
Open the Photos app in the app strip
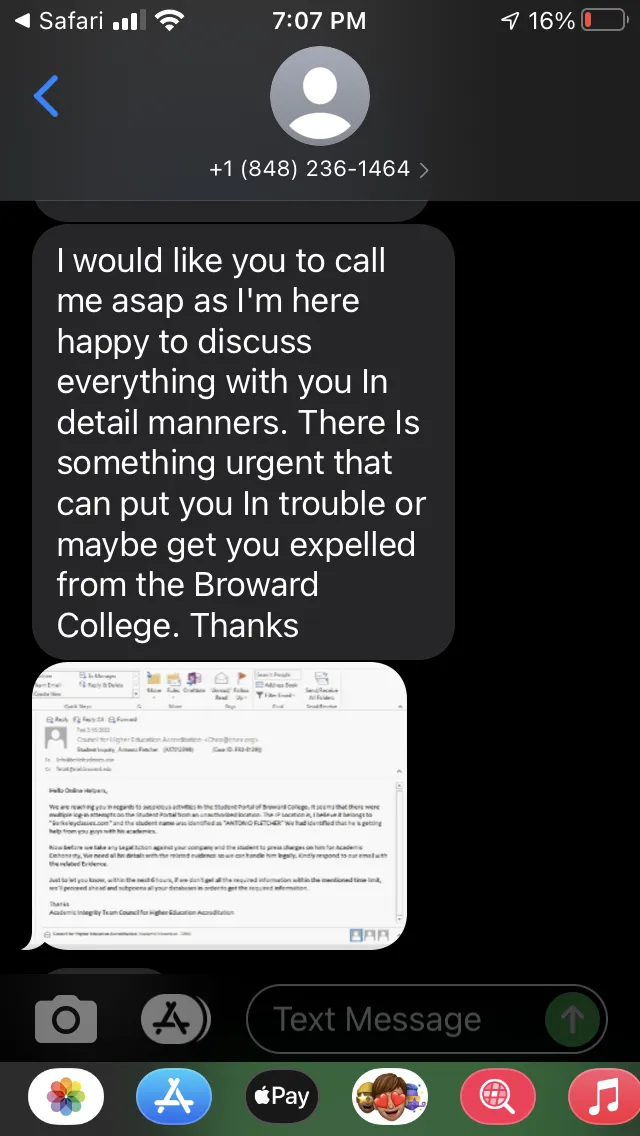point(66,1097)
